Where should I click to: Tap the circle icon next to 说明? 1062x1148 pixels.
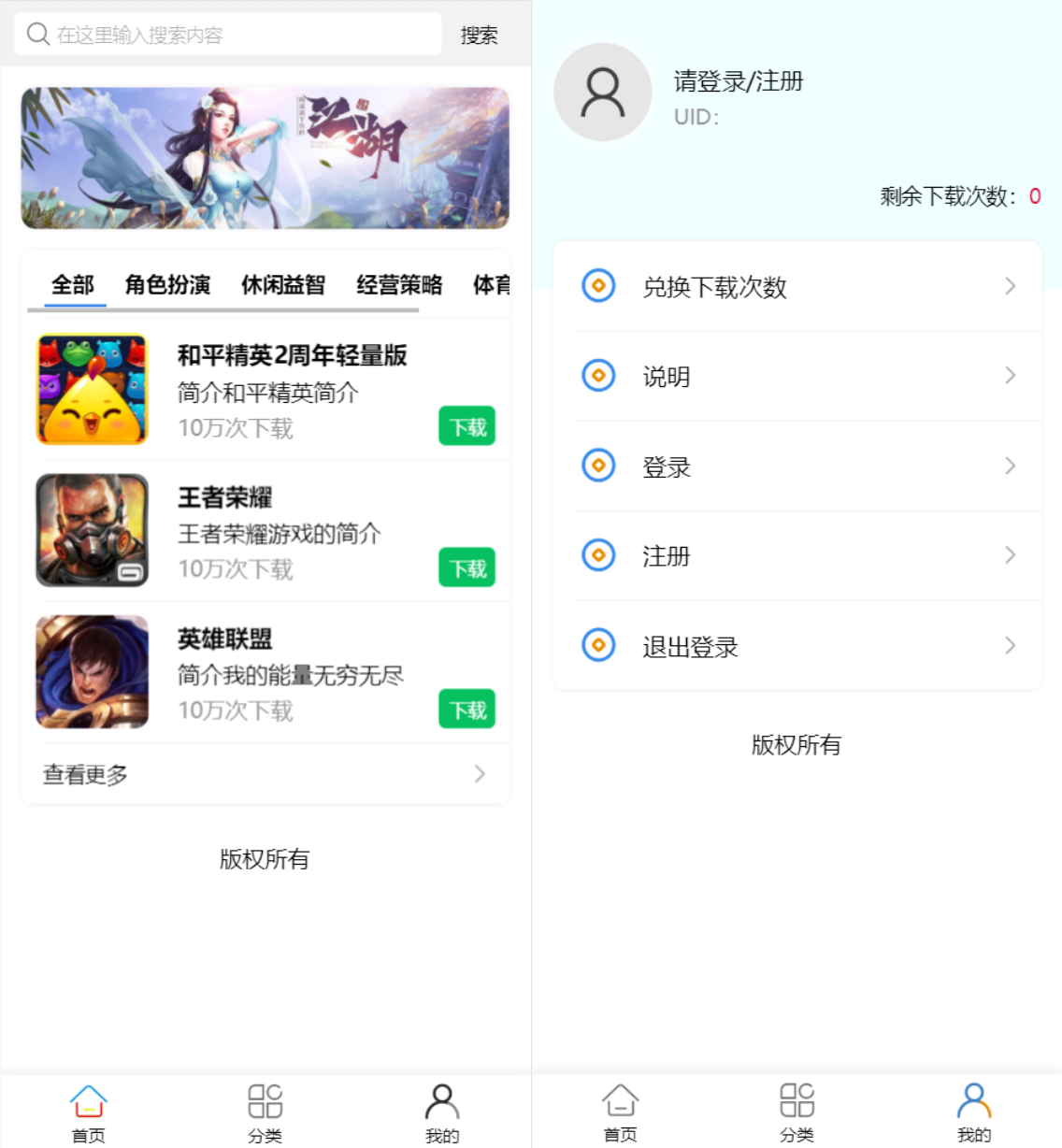point(597,376)
